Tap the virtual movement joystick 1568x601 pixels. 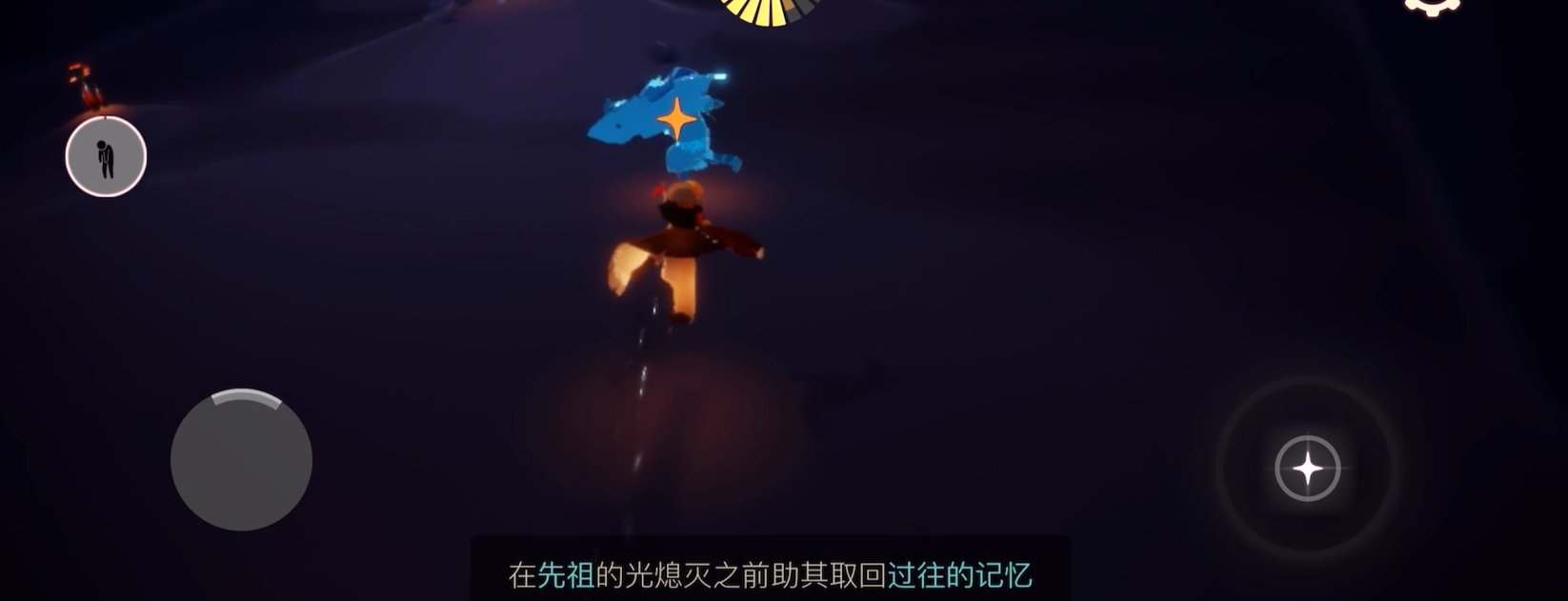241,459
